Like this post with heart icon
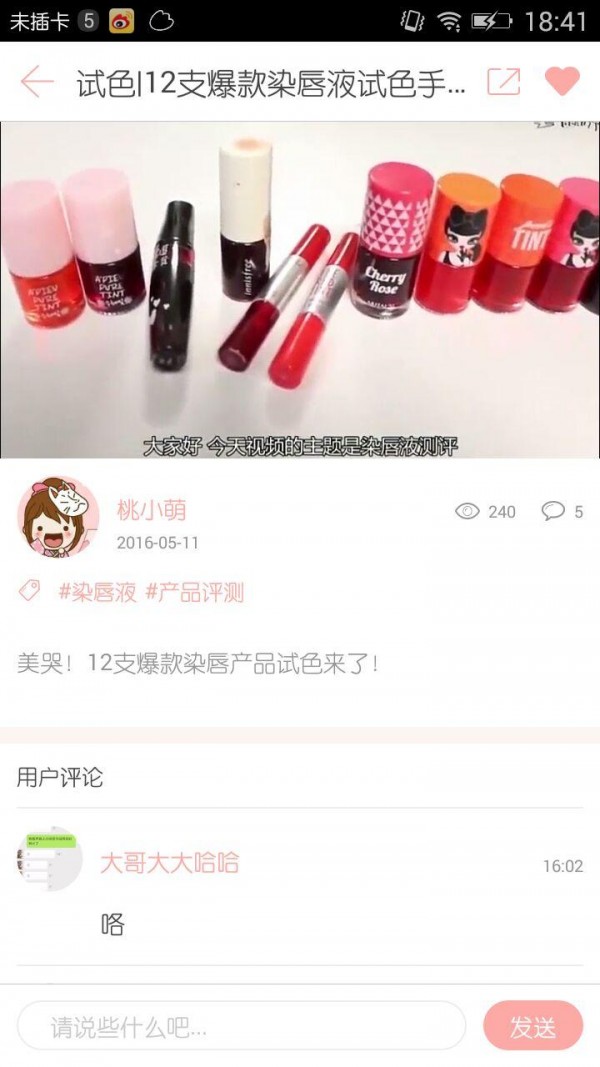 [562, 82]
